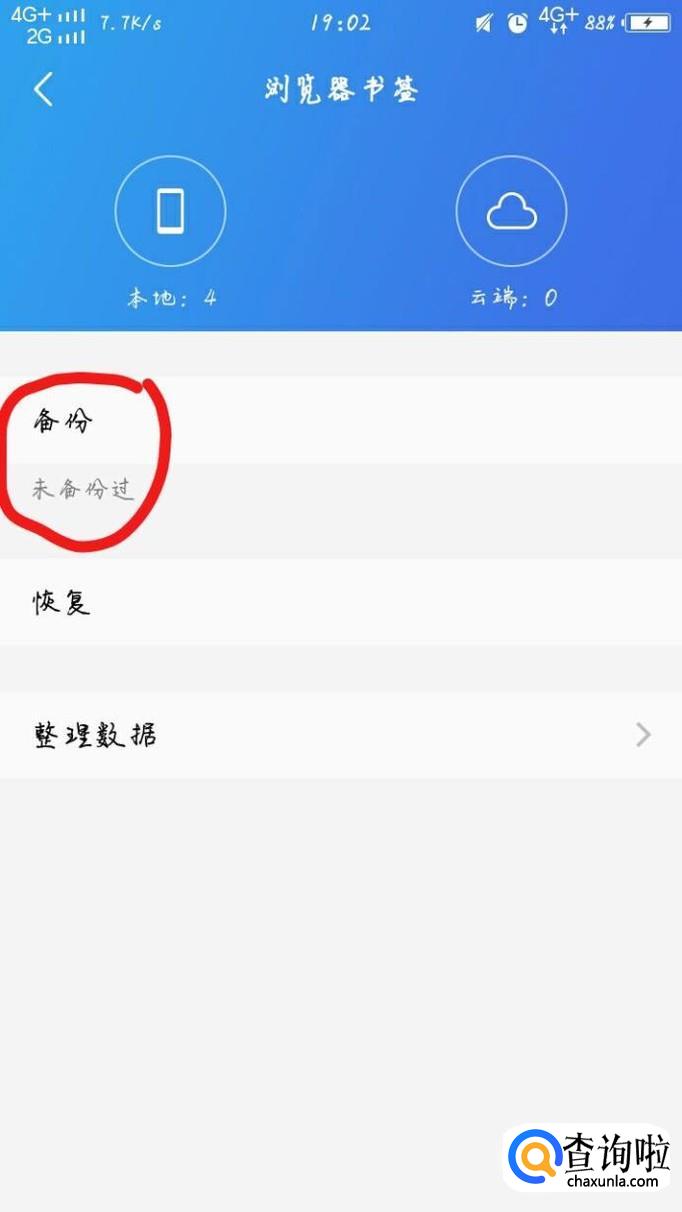Tap the local phone icon labeled 本地

[x=170, y=211]
